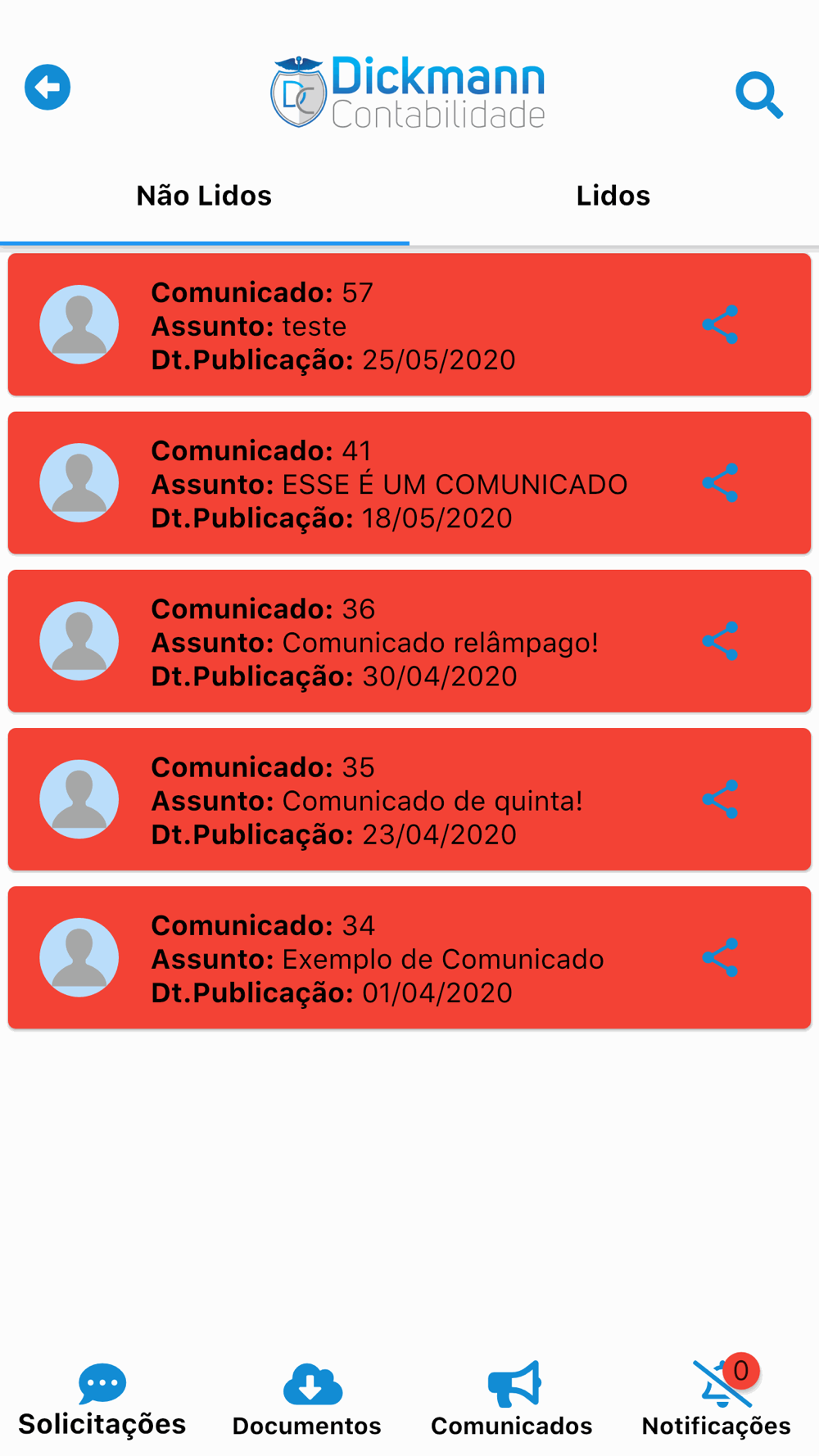Share Comunicado 57
This screenshot has height=1456, width=819.
click(721, 325)
